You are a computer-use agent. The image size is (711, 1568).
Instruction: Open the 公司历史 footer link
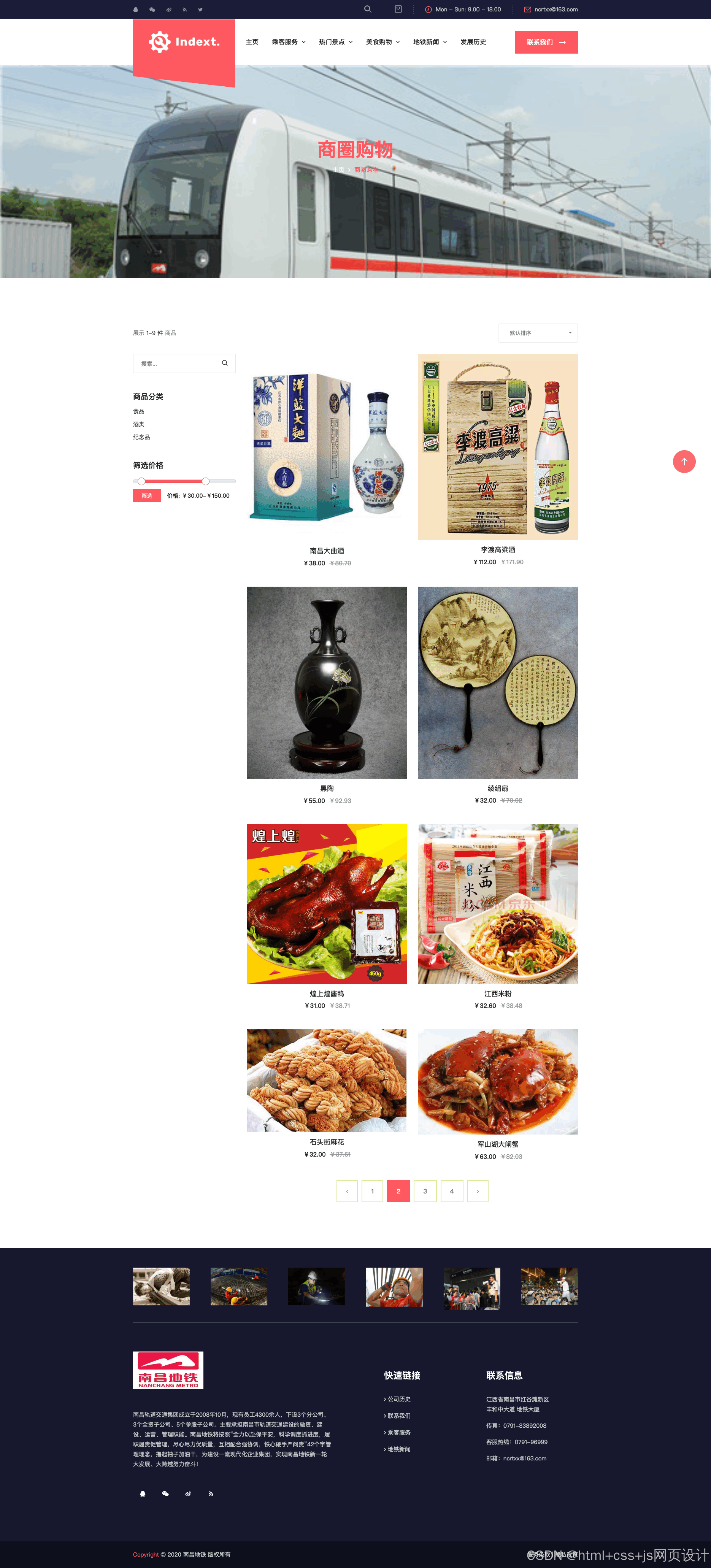pos(399,1399)
